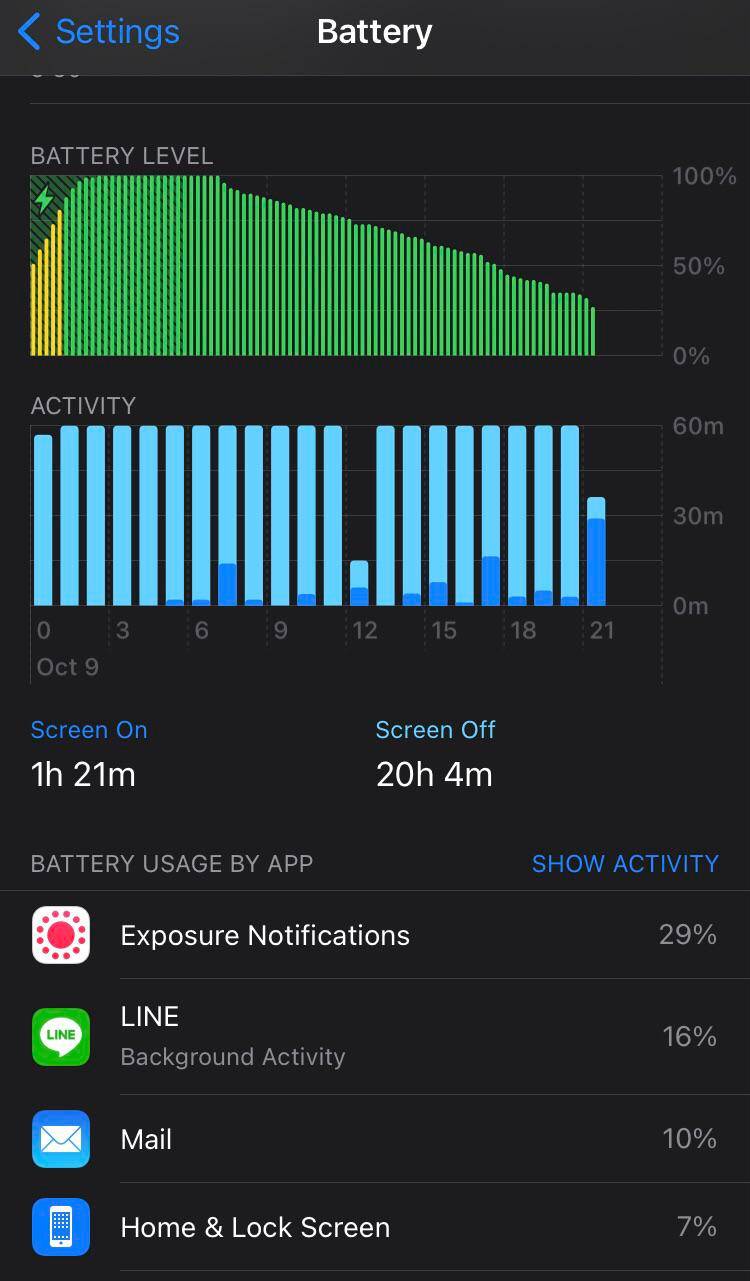Image resolution: width=750 pixels, height=1281 pixels.
Task: Tap the Screen On 1h 21m stat
Action: (x=84, y=774)
